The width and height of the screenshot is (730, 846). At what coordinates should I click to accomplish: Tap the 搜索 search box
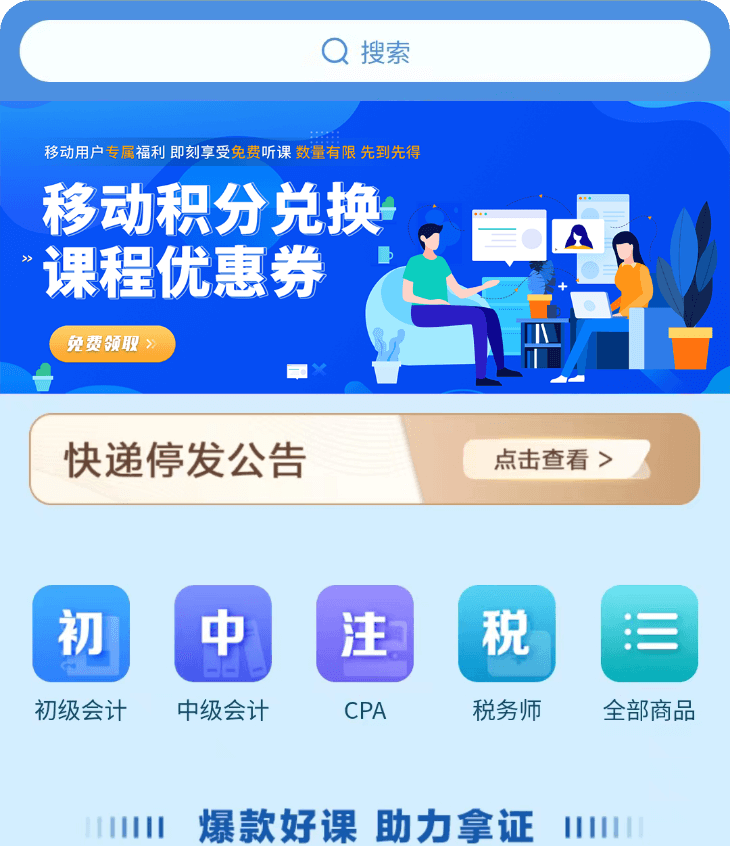pos(365,51)
